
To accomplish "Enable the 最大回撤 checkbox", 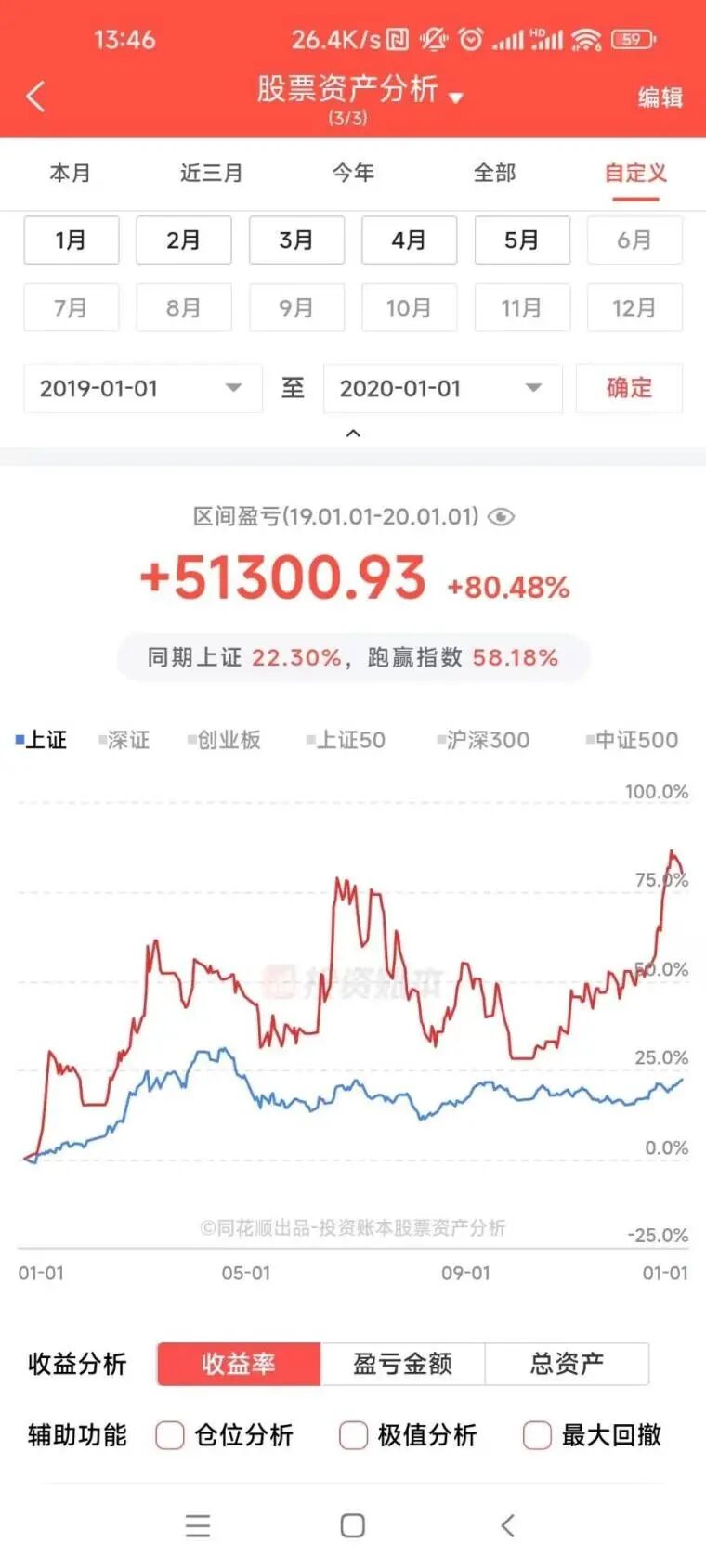I will (x=538, y=1435).
